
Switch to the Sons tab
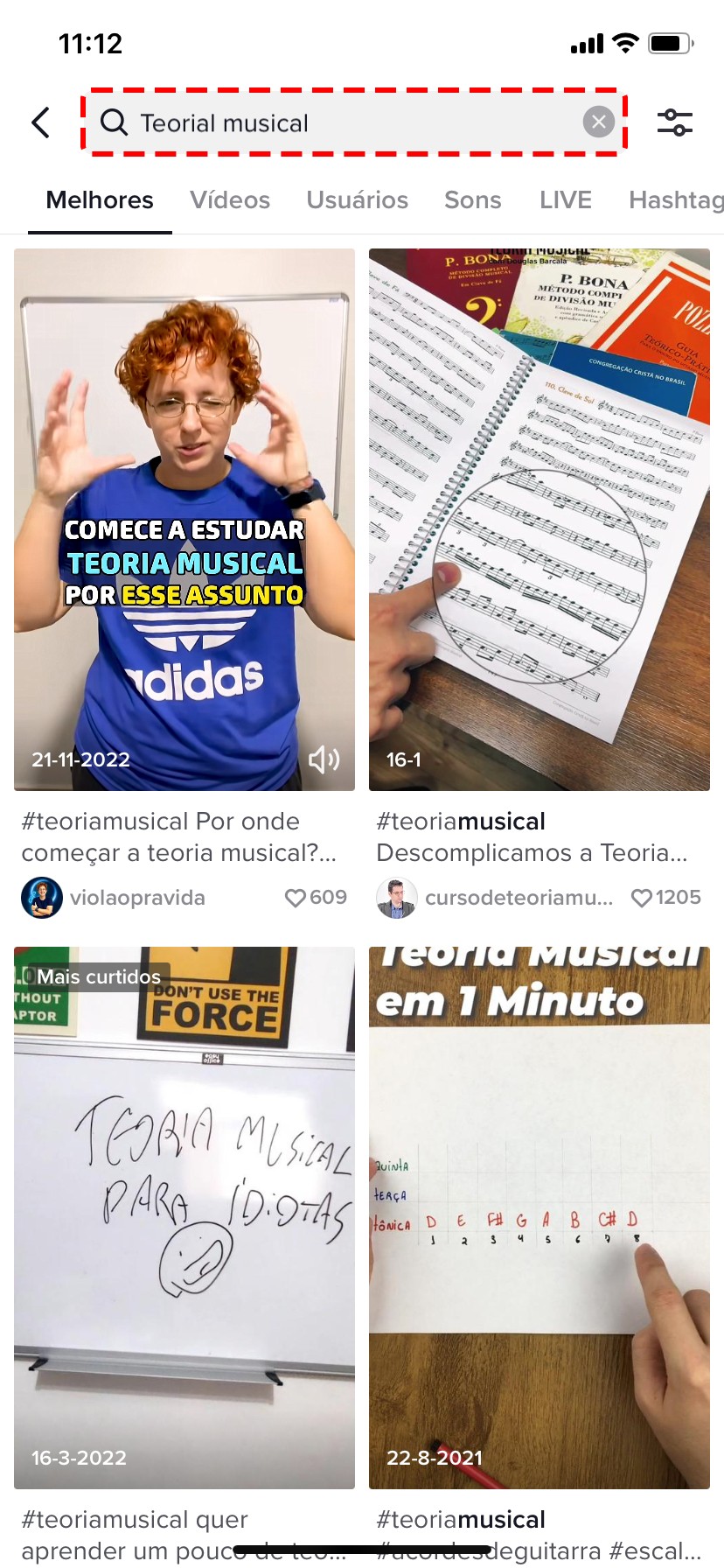(472, 200)
